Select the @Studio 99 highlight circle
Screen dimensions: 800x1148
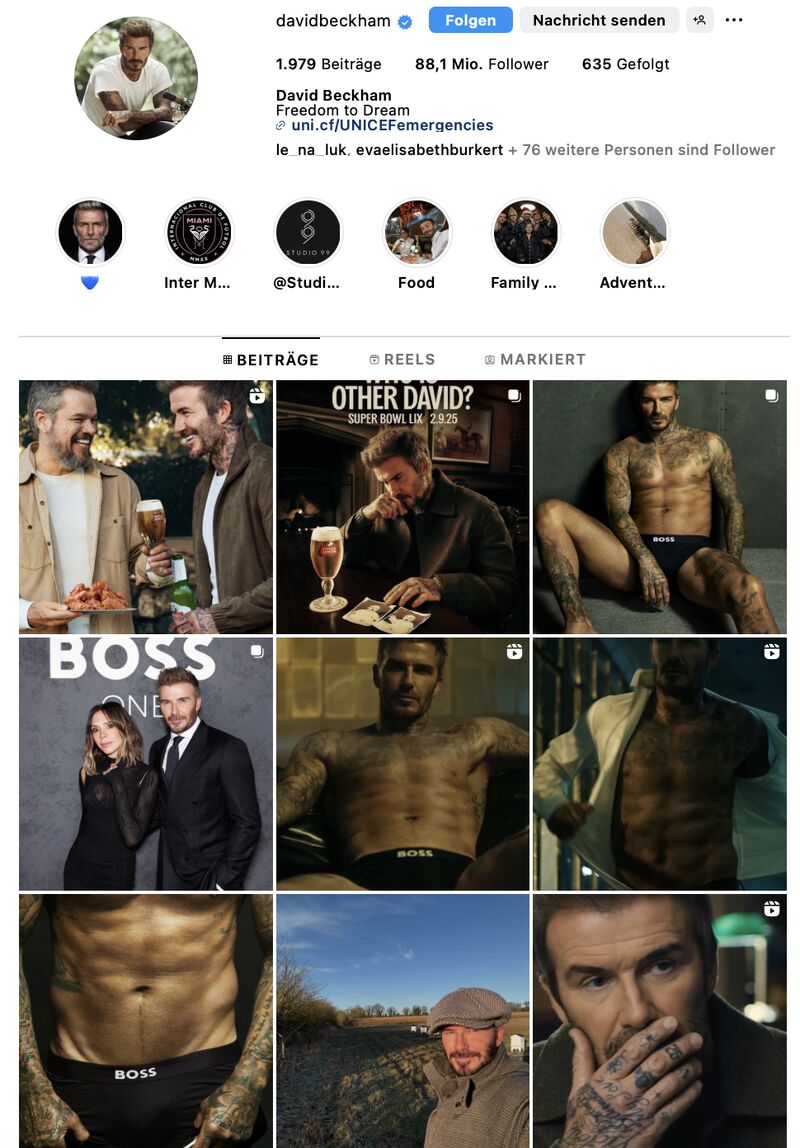[x=307, y=230]
